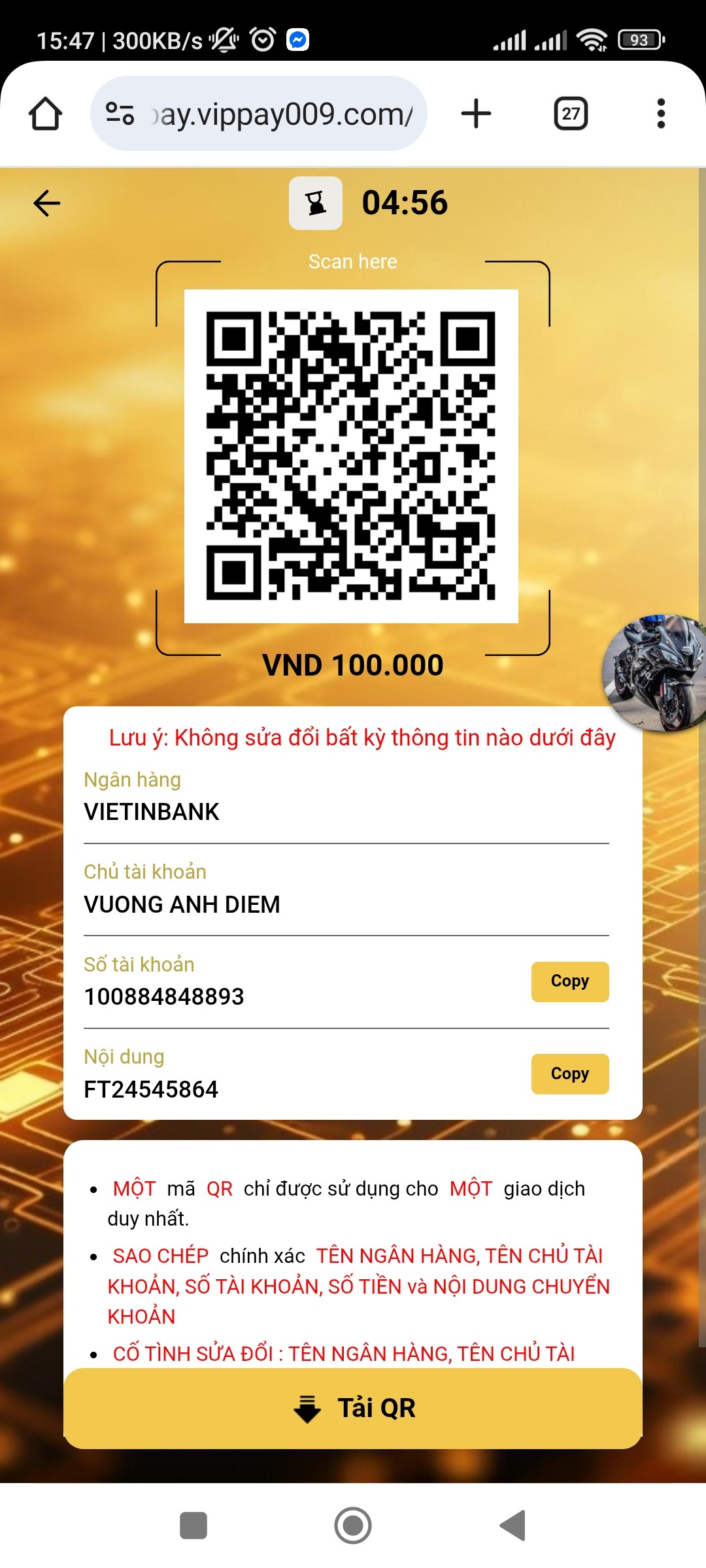View the 27 open tabs
The width and height of the screenshot is (706, 1568).
click(x=571, y=114)
